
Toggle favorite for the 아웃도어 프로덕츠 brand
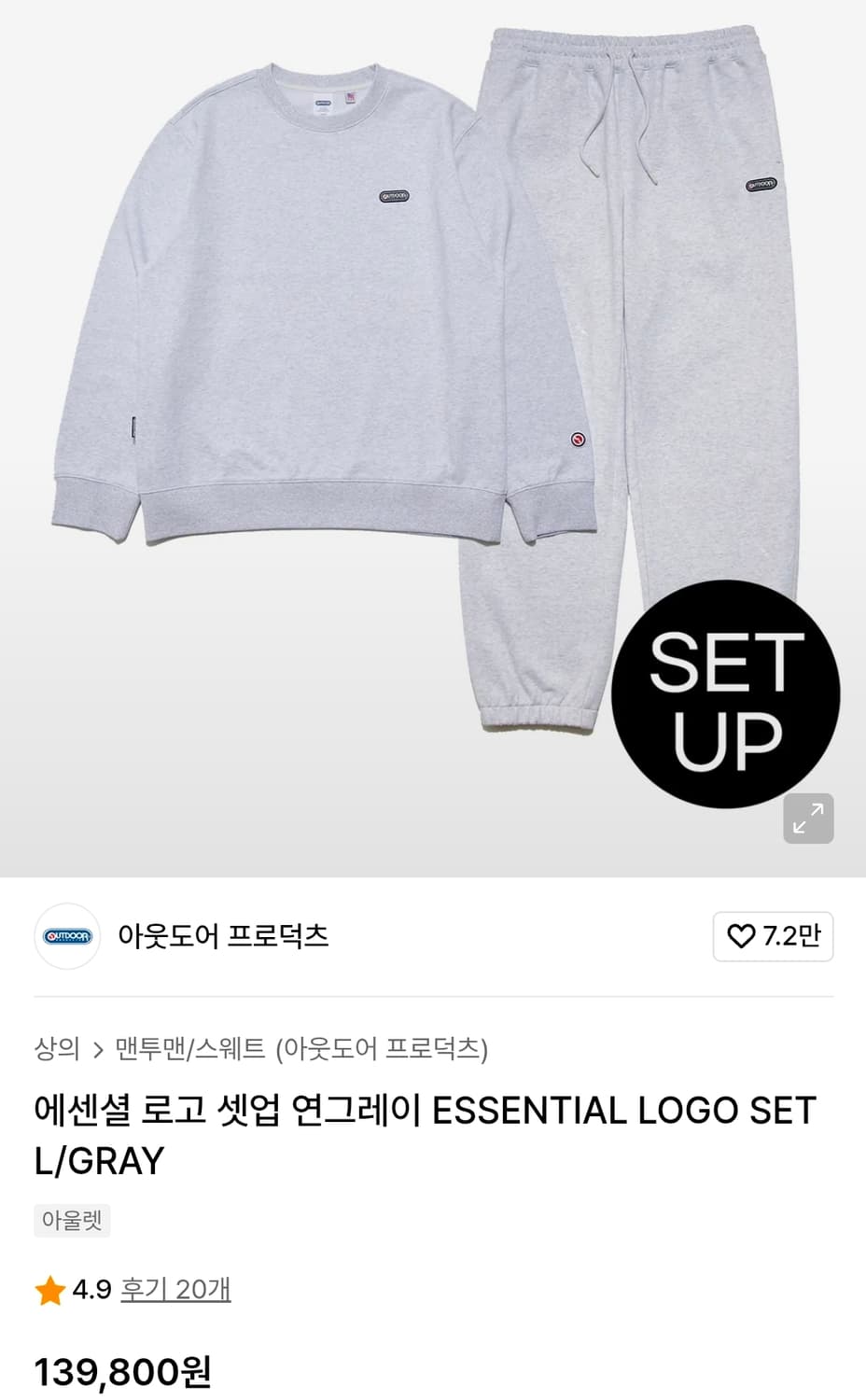click(x=773, y=936)
